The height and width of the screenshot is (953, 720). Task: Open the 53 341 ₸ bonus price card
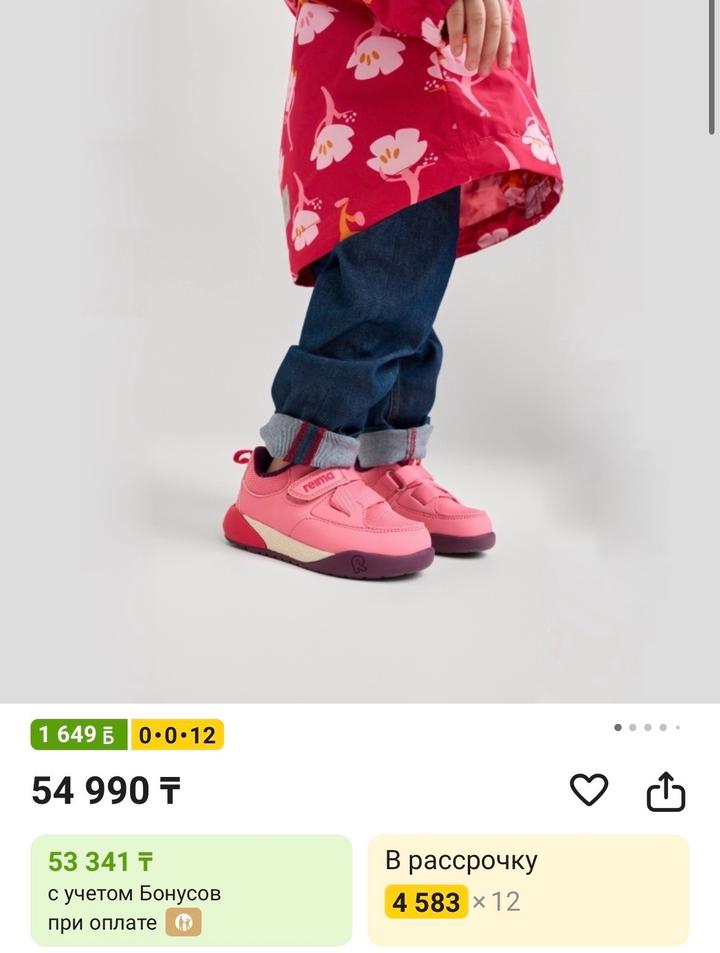(191, 890)
